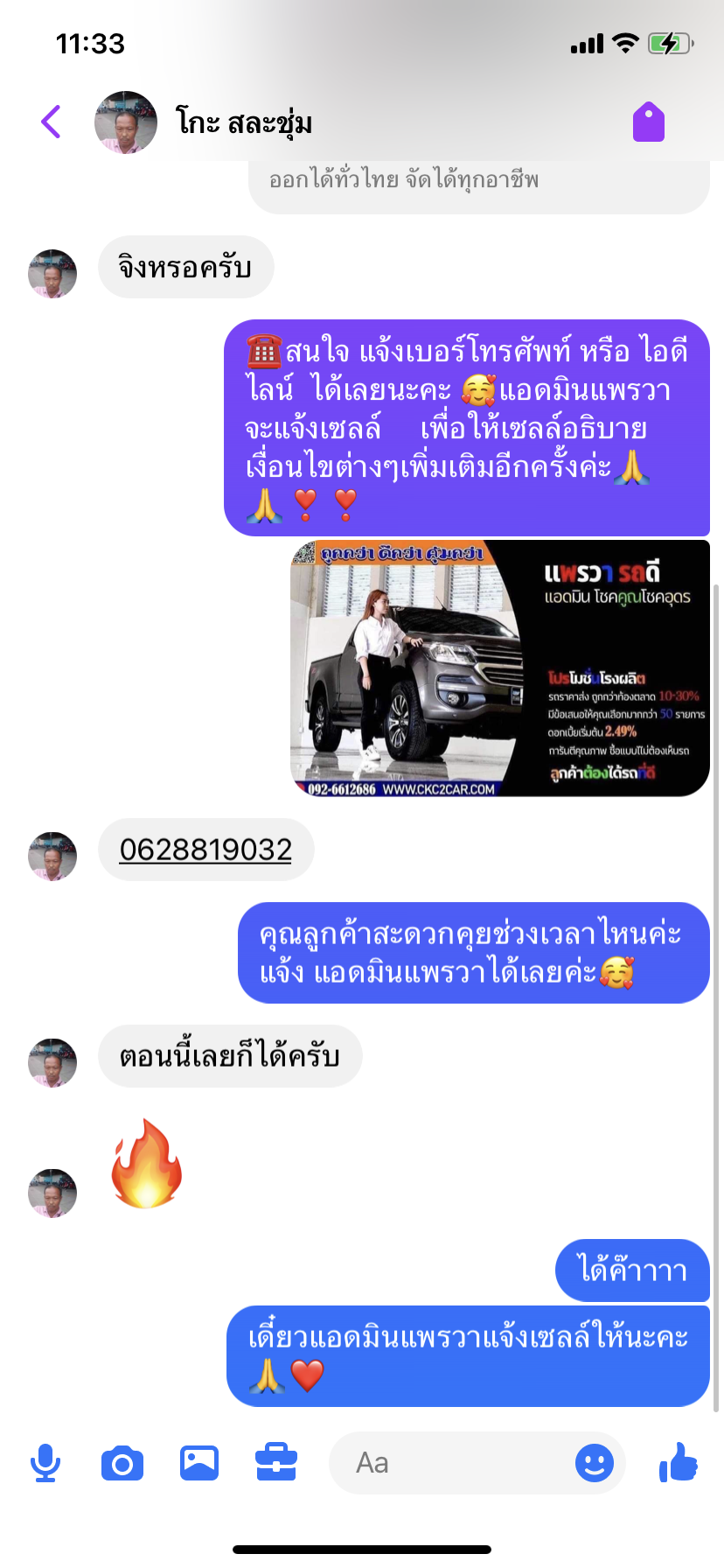Viewport: 724px width, 1568px height.
Task: Tap the phone number 0628819032 link
Action: pos(205,850)
